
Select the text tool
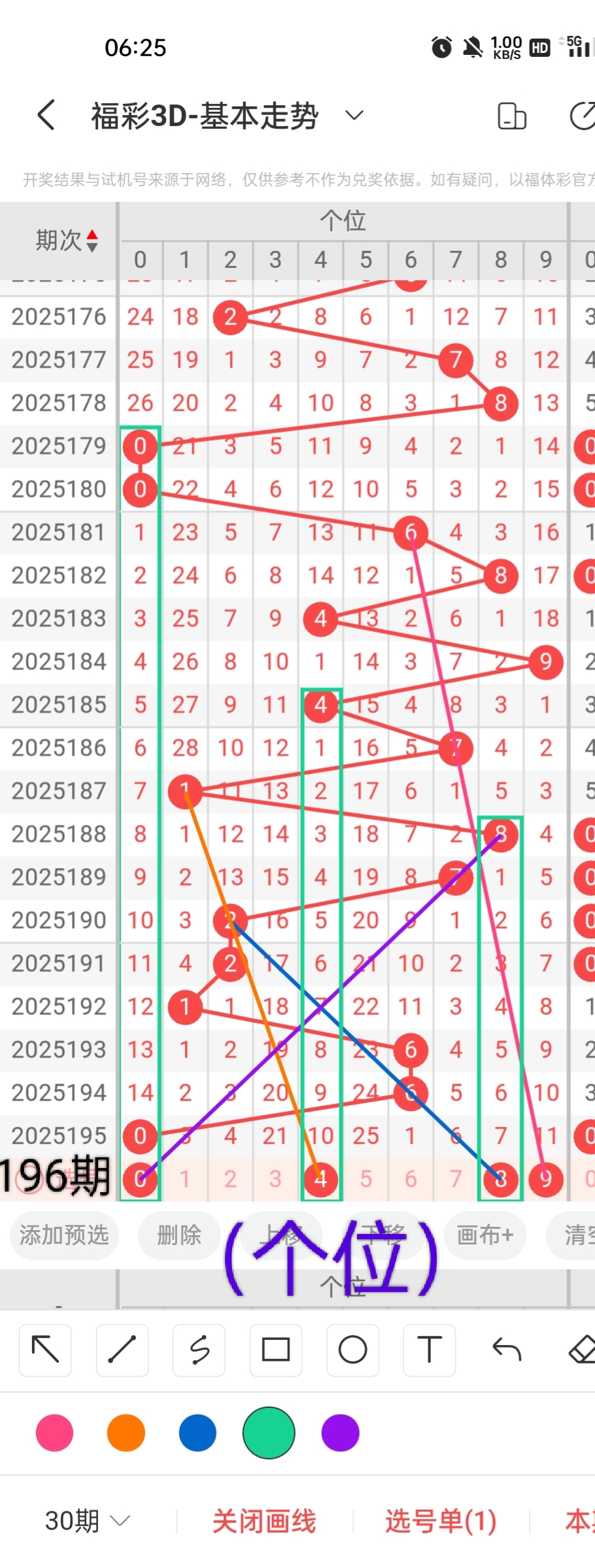click(430, 1350)
